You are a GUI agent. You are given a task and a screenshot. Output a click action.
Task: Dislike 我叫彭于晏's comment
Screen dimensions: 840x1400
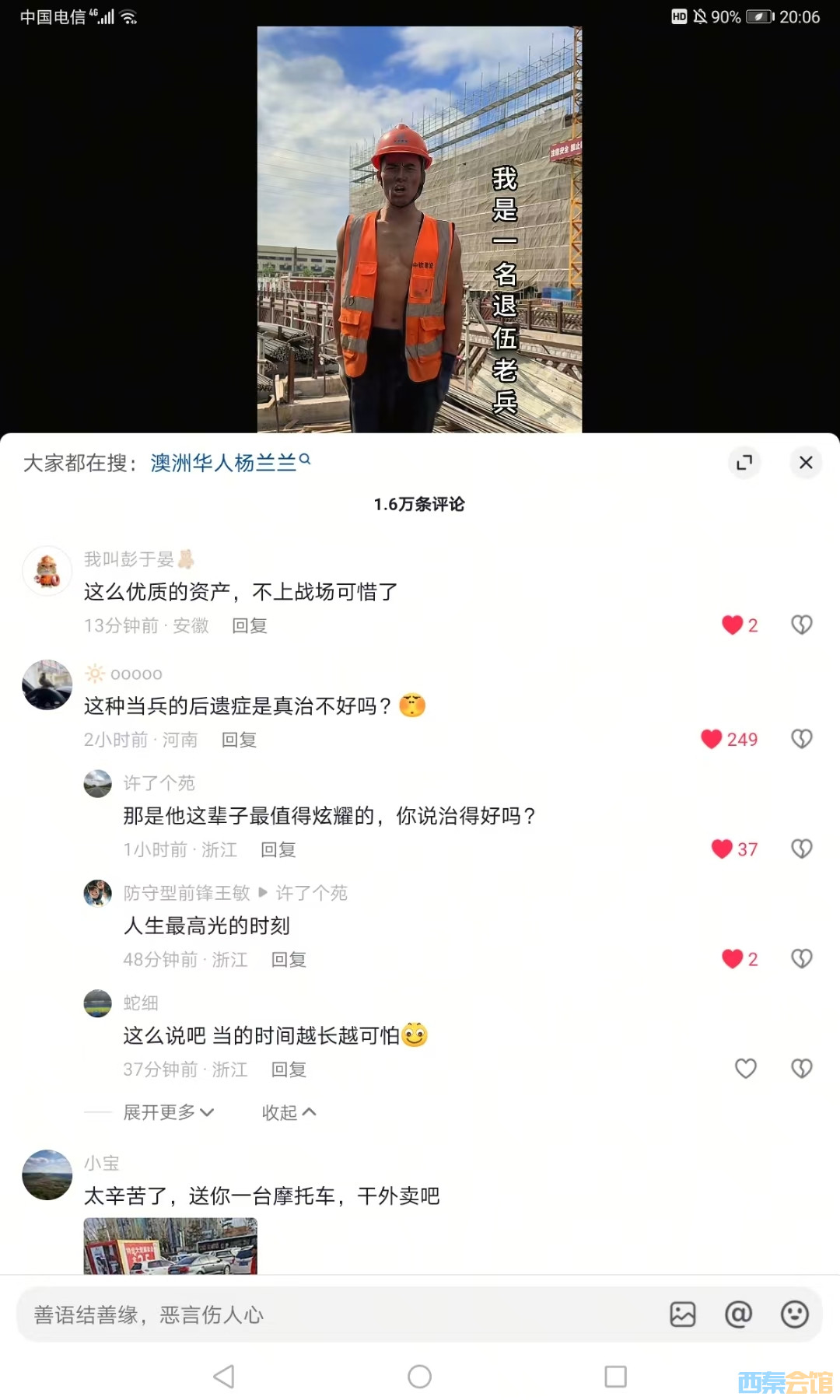801,625
